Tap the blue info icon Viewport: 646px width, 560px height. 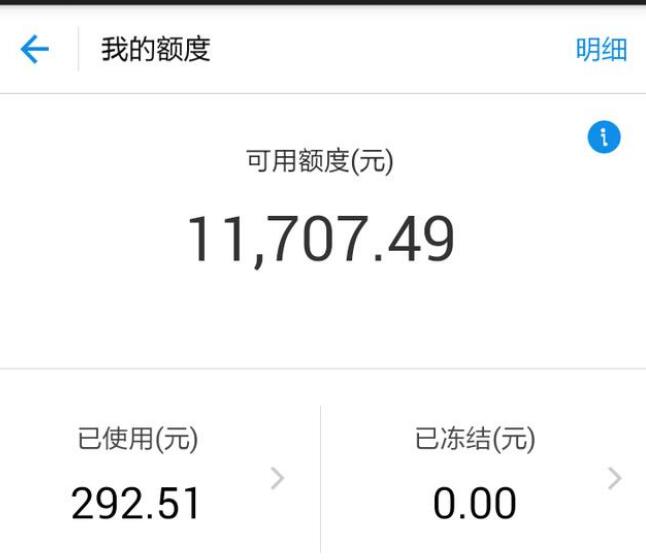point(604,137)
